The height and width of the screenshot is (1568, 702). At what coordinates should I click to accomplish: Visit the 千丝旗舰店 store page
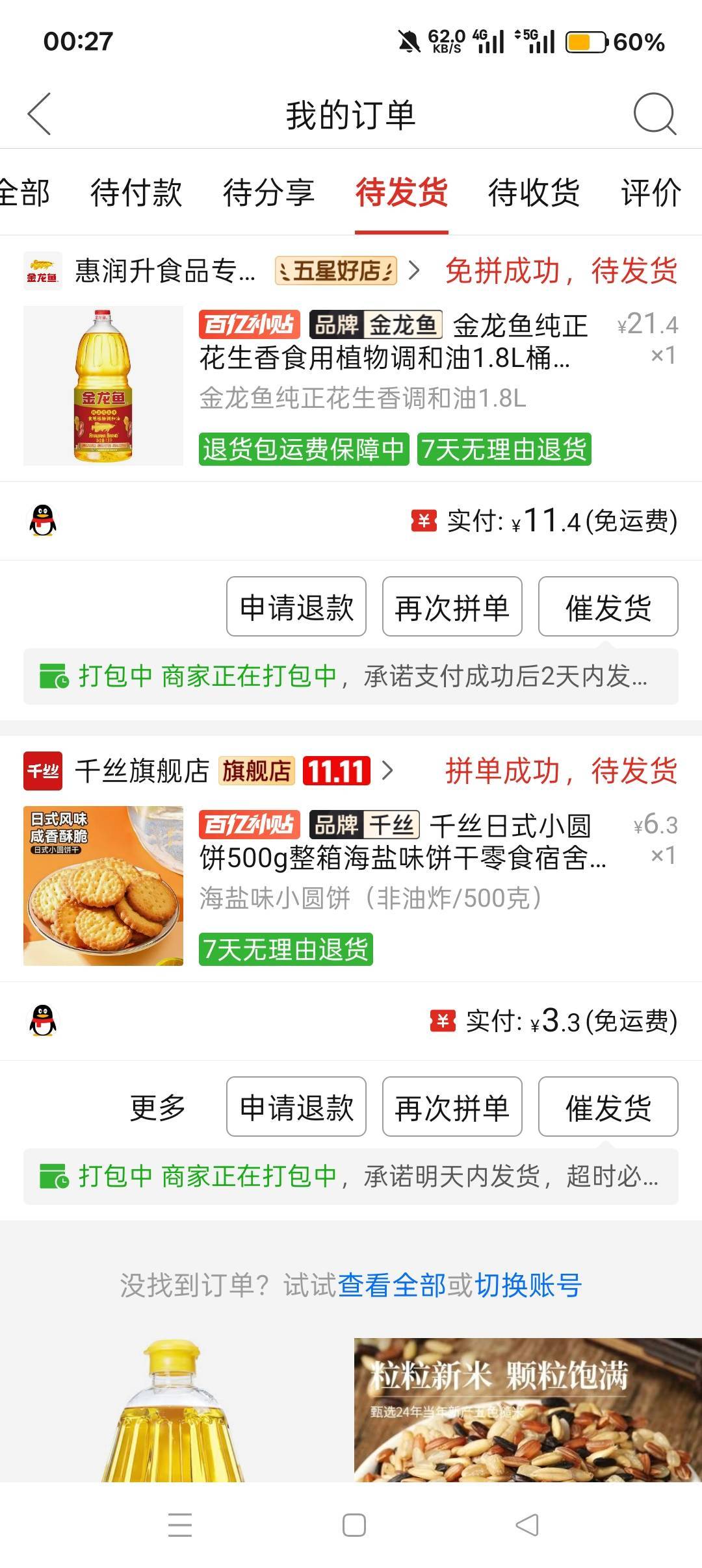tap(142, 771)
